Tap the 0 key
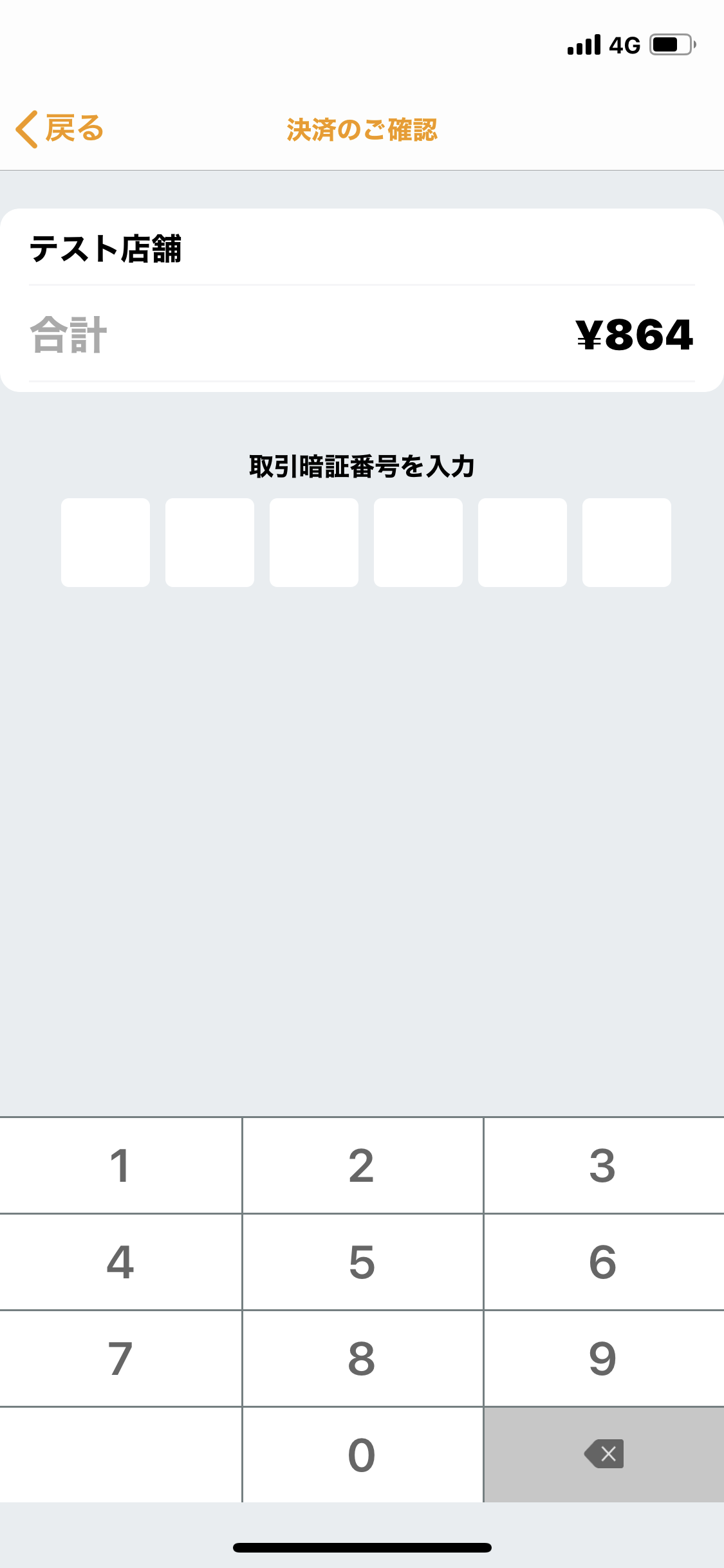Image resolution: width=724 pixels, height=1568 pixels. click(362, 1455)
